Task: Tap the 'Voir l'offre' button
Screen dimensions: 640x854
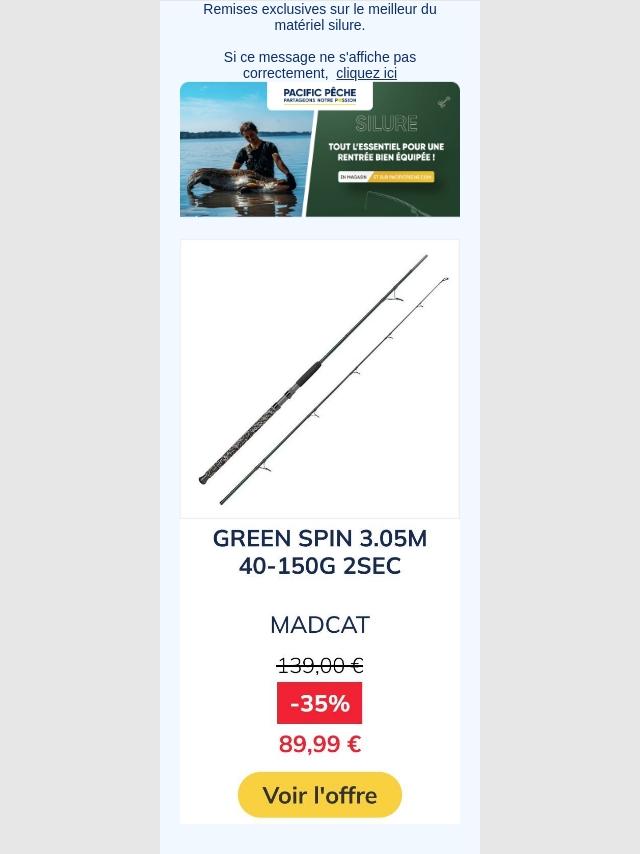Action: 320,795
